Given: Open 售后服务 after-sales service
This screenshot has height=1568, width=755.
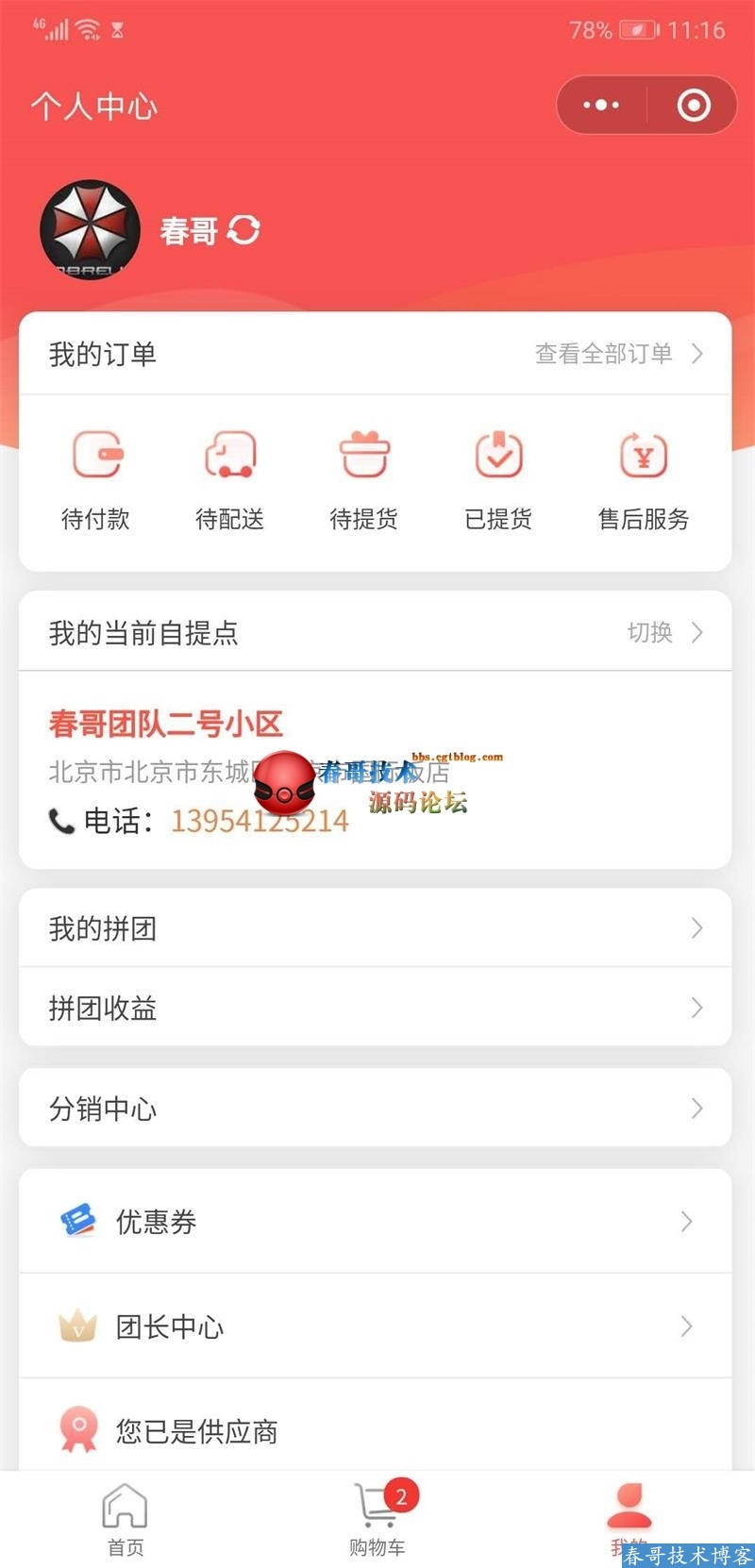Looking at the screenshot, I should click(x=644, y=479).
